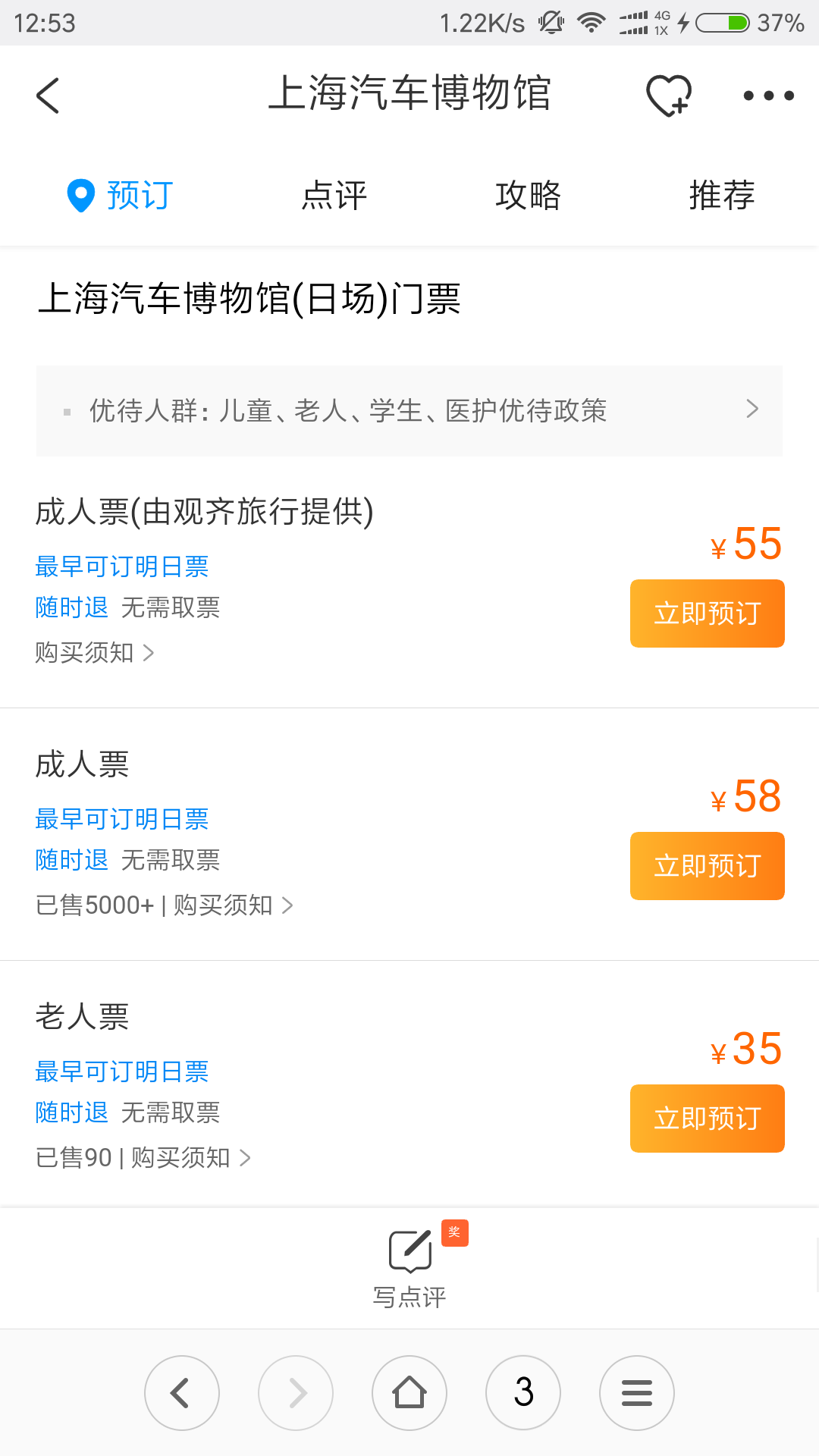The image size is (819, 1456).
Task: Open the three-dot overflow menu
Action: click(768, 96)
